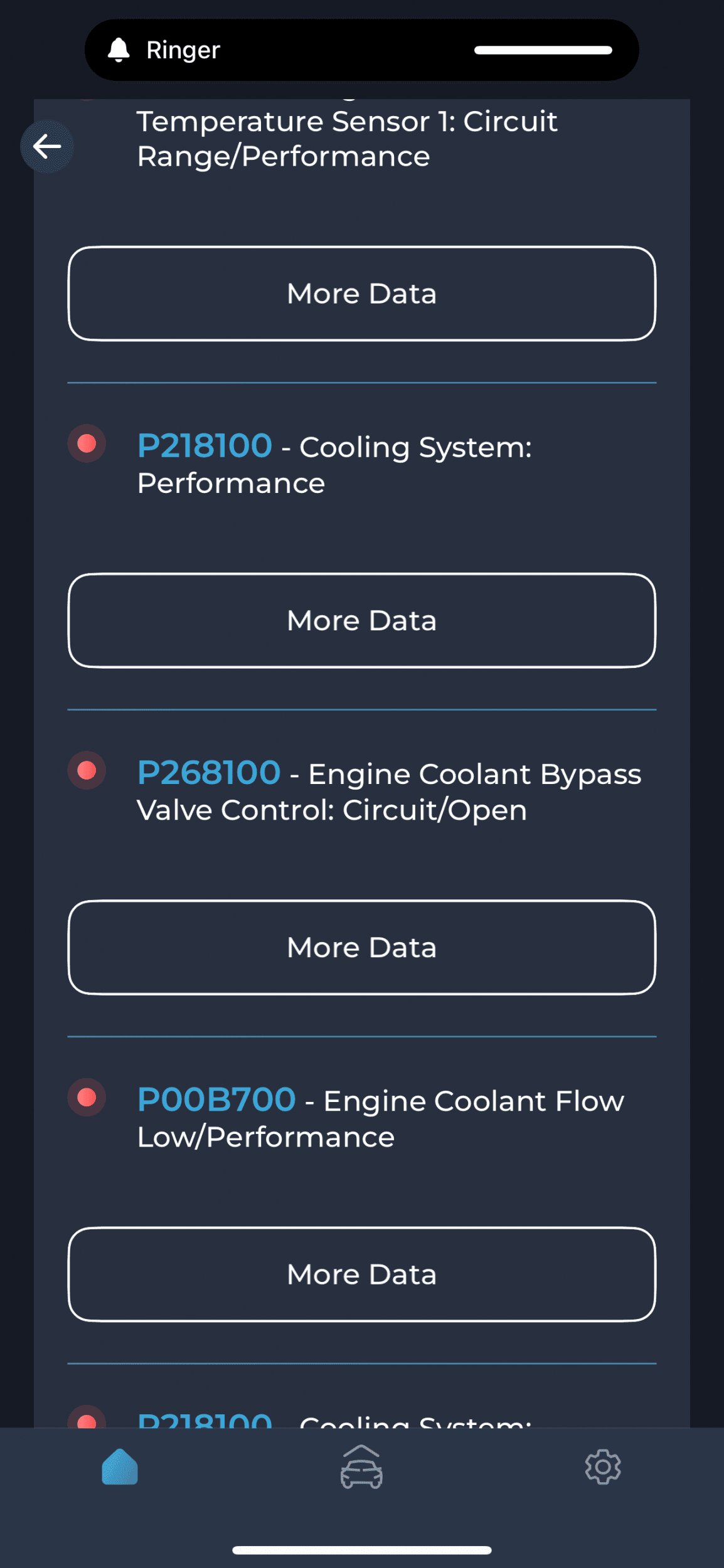Open More Data for code P218100

[x=362, y=620]
